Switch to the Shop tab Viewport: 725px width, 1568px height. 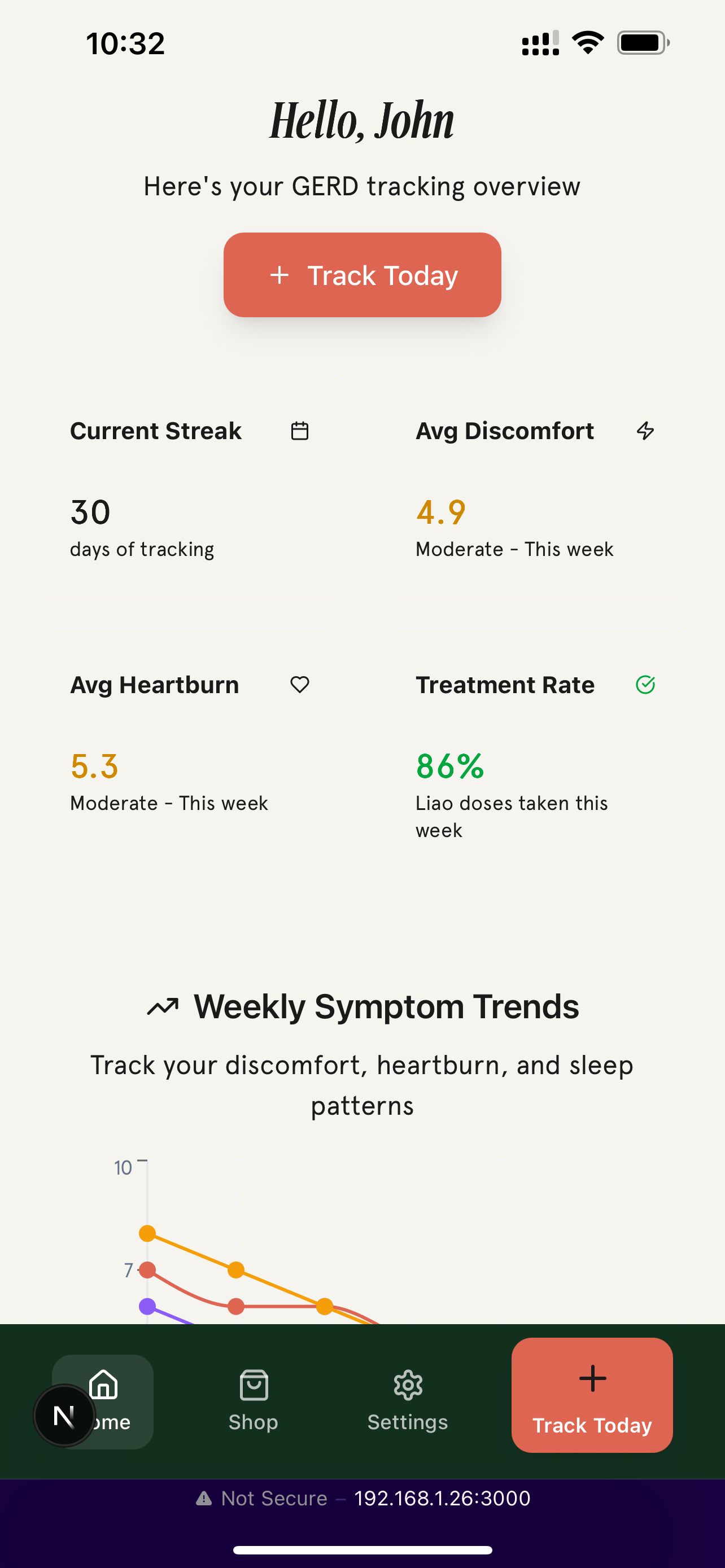coord(253,1400)
